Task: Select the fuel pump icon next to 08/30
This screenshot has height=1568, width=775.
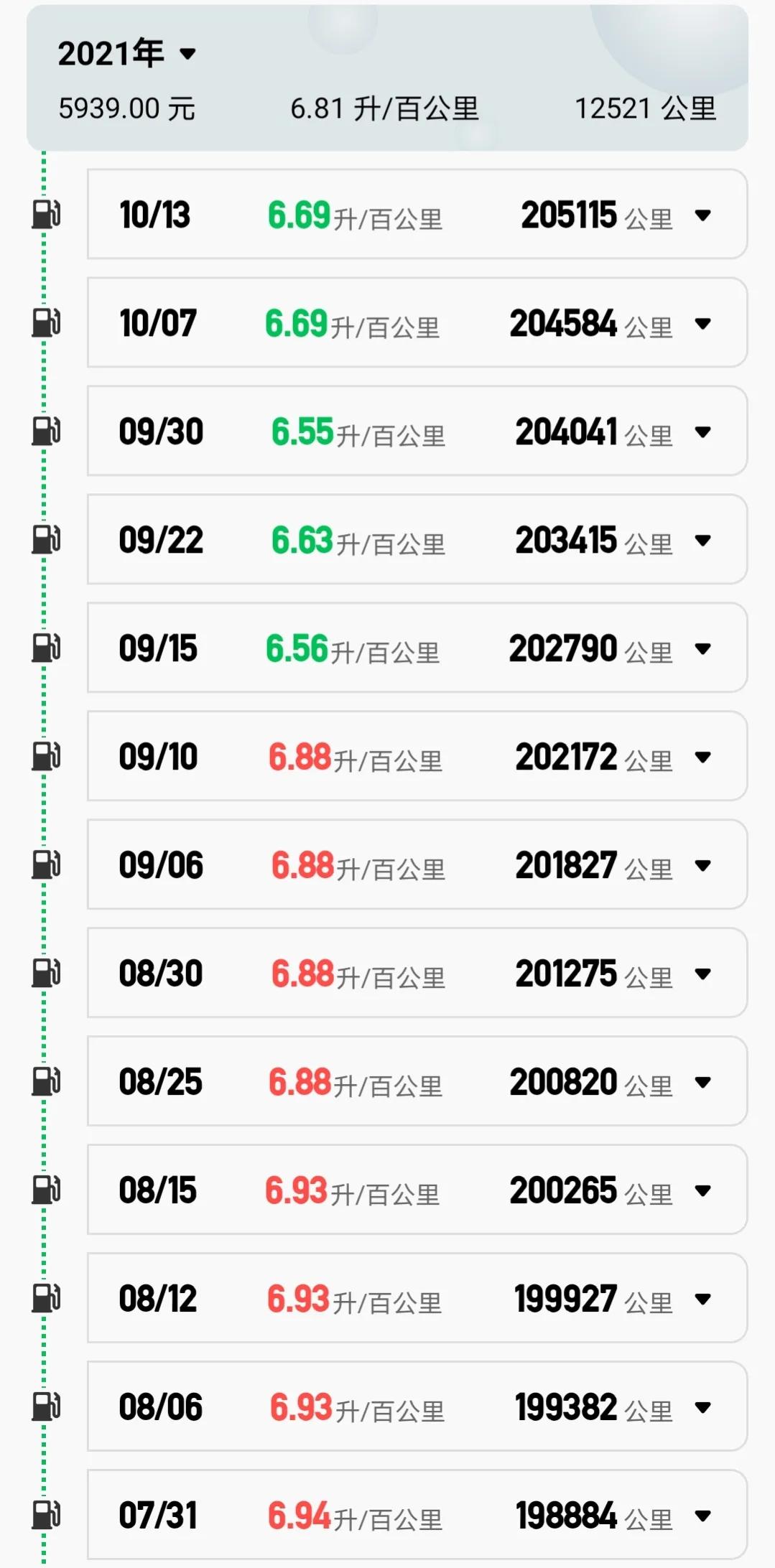Action: [x=45, y=974]
